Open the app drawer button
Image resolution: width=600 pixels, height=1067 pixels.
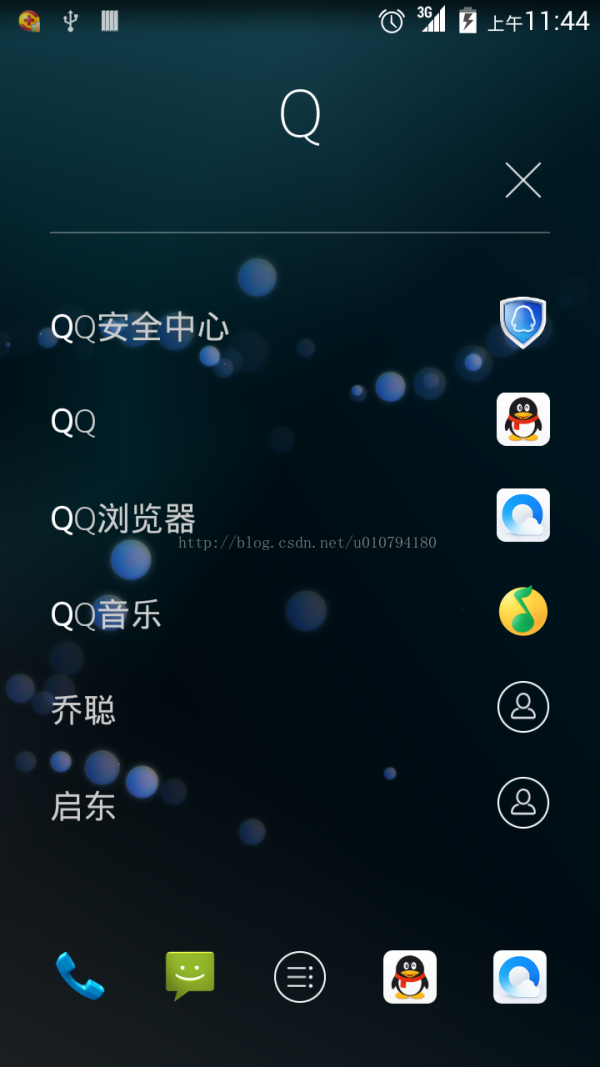[300, 977]
